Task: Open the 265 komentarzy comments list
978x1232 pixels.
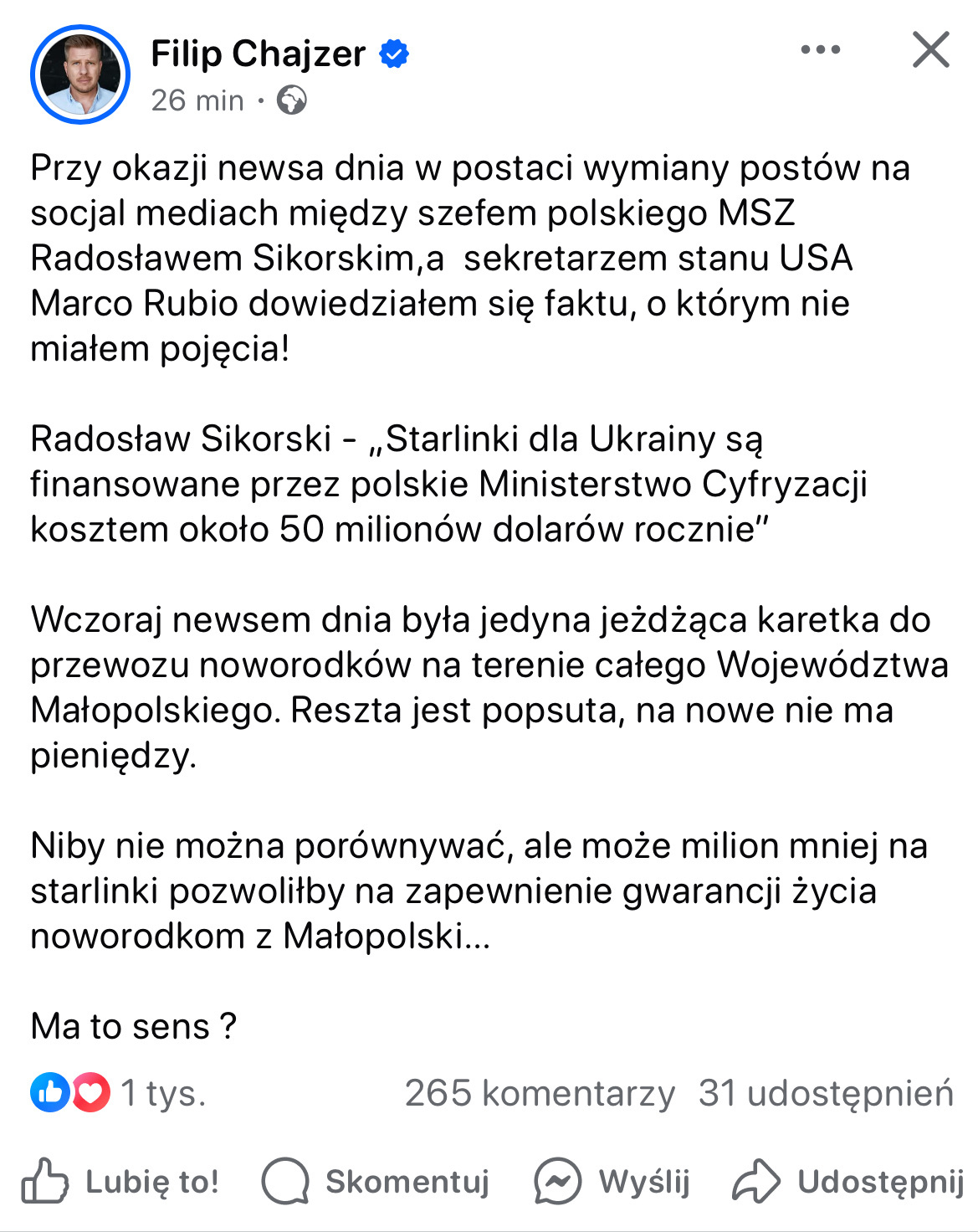Action: (x=540, y=1092)
